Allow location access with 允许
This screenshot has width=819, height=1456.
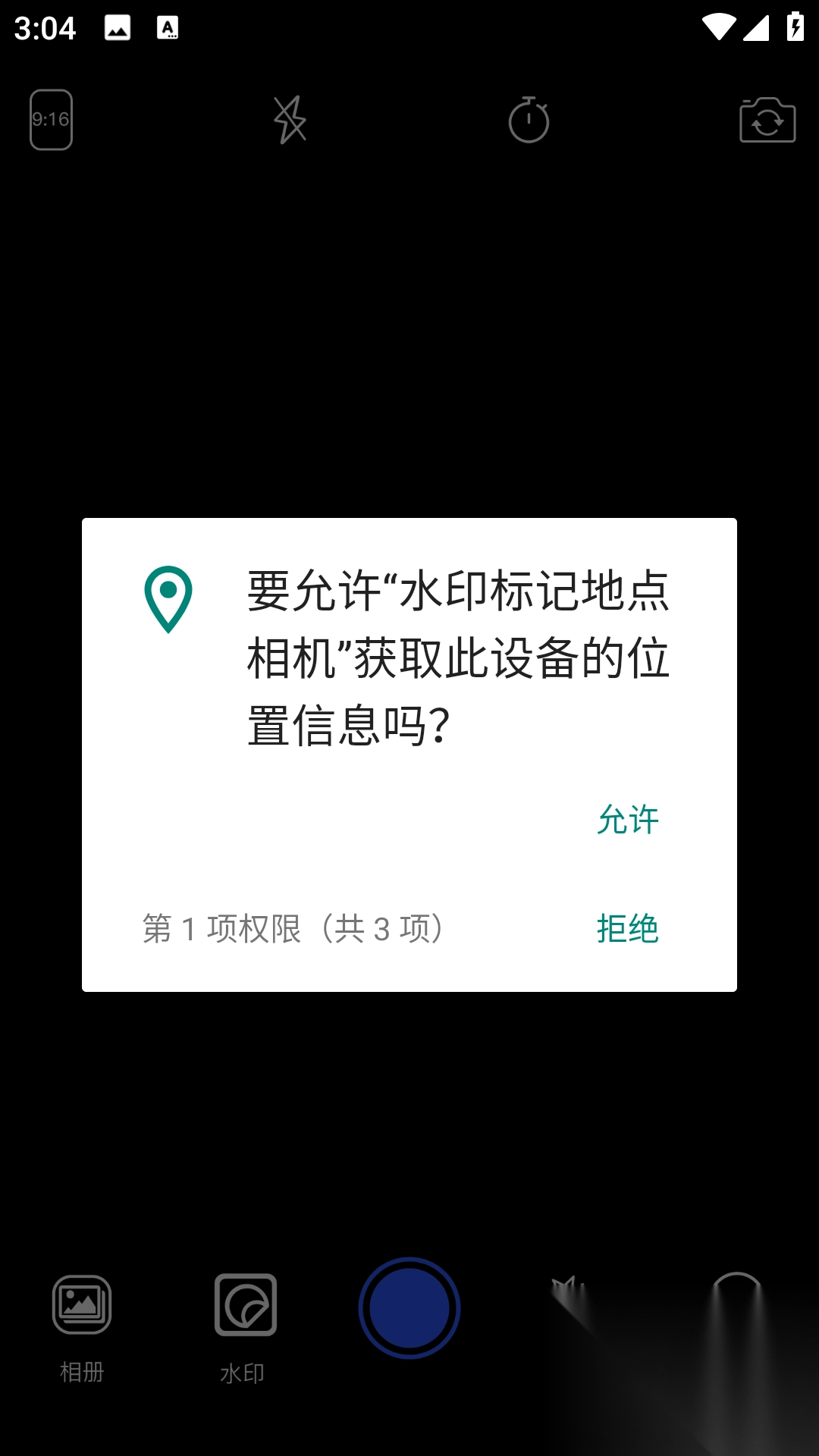627,820
